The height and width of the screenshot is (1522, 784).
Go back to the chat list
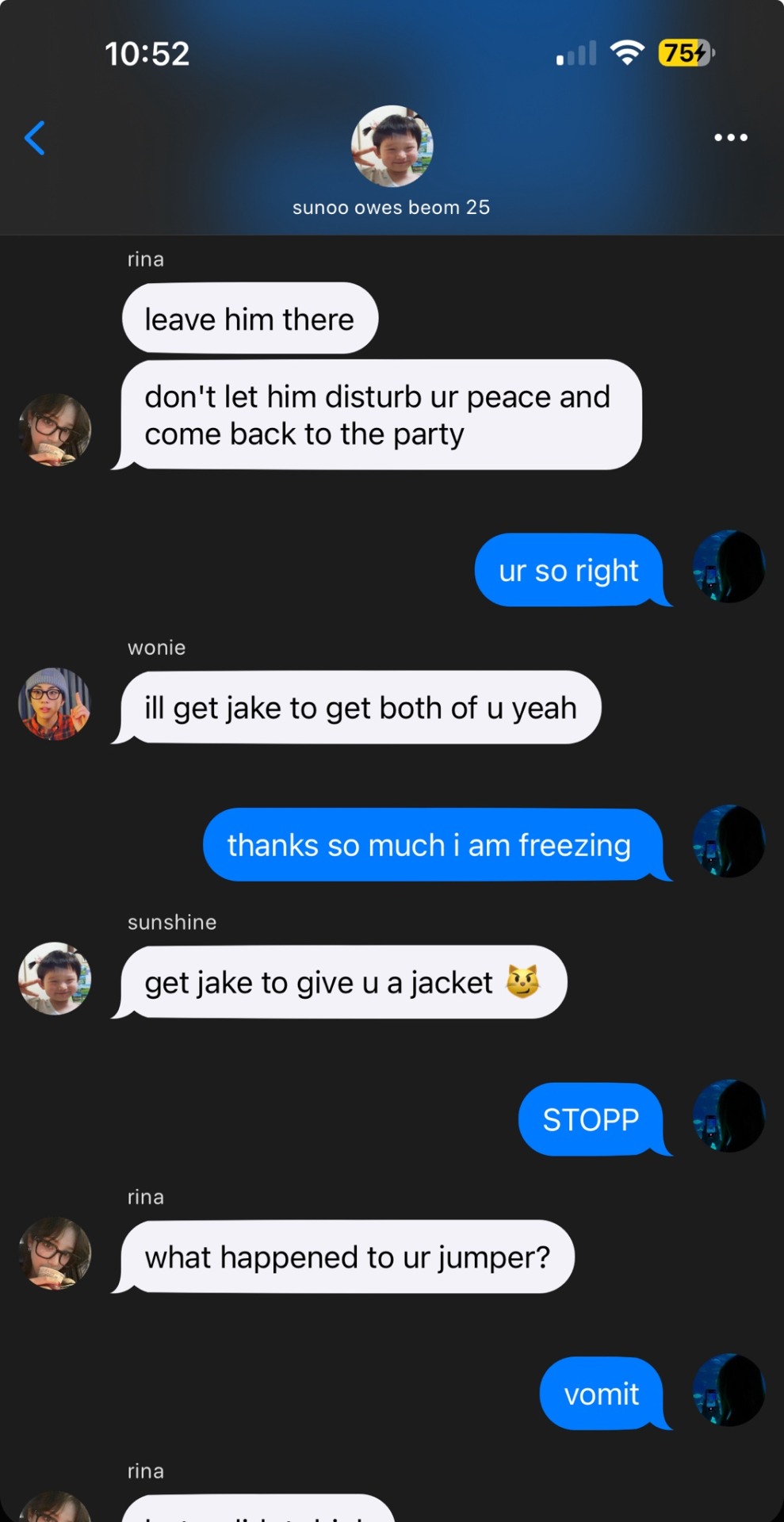[x=35, y=138]
